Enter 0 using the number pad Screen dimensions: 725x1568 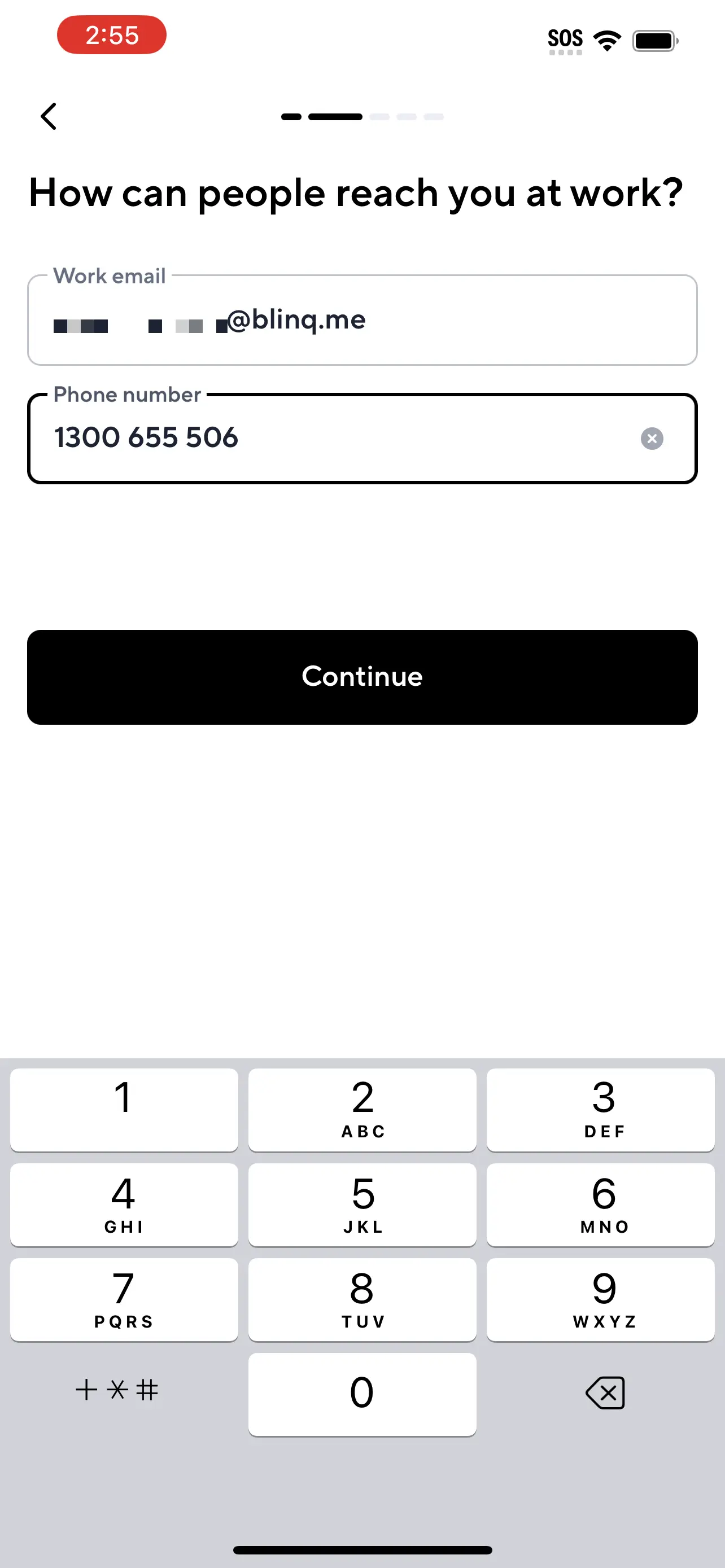pyautogui.click(x=362, y=1394)
